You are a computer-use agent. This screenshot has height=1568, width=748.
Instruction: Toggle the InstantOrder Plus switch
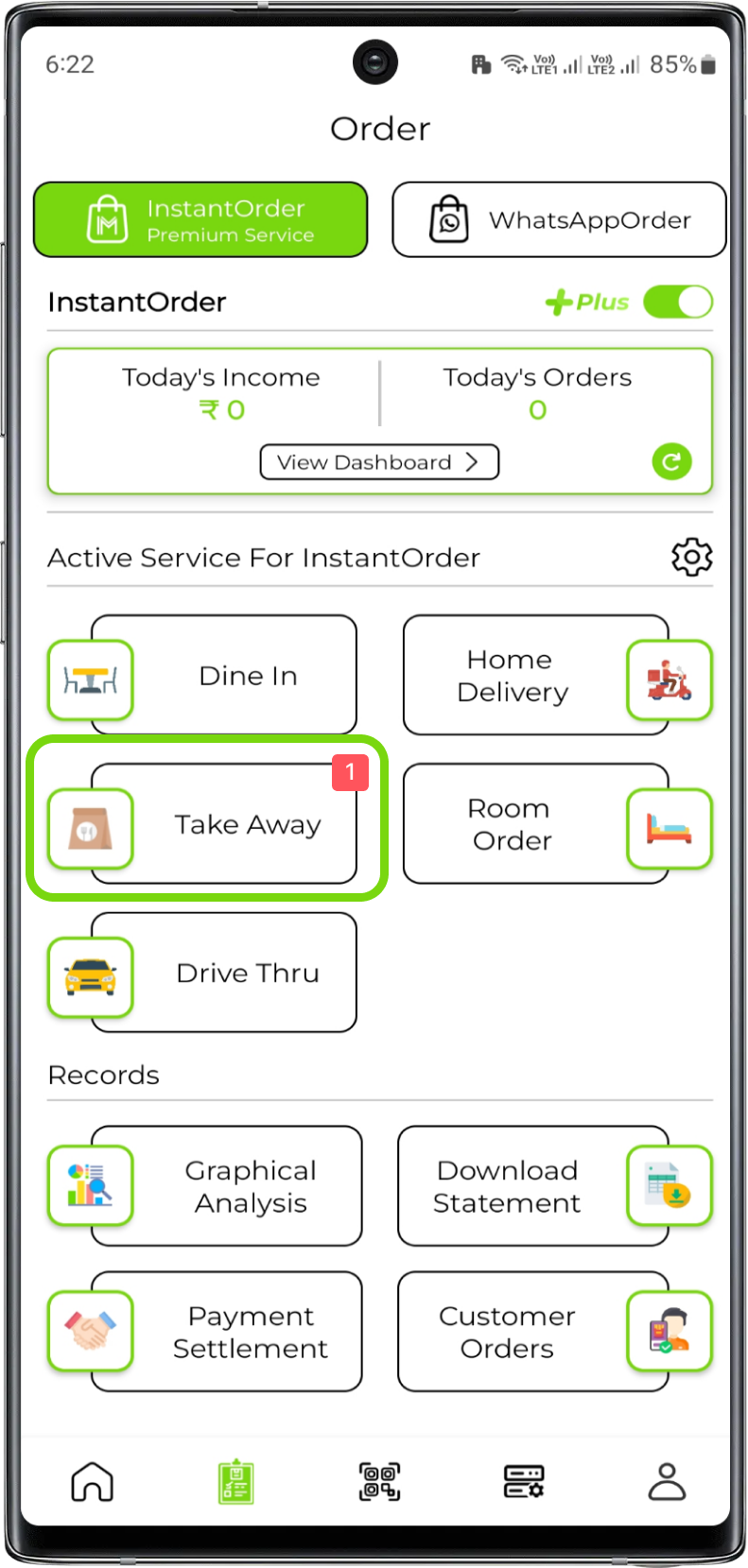pos(677,302)
